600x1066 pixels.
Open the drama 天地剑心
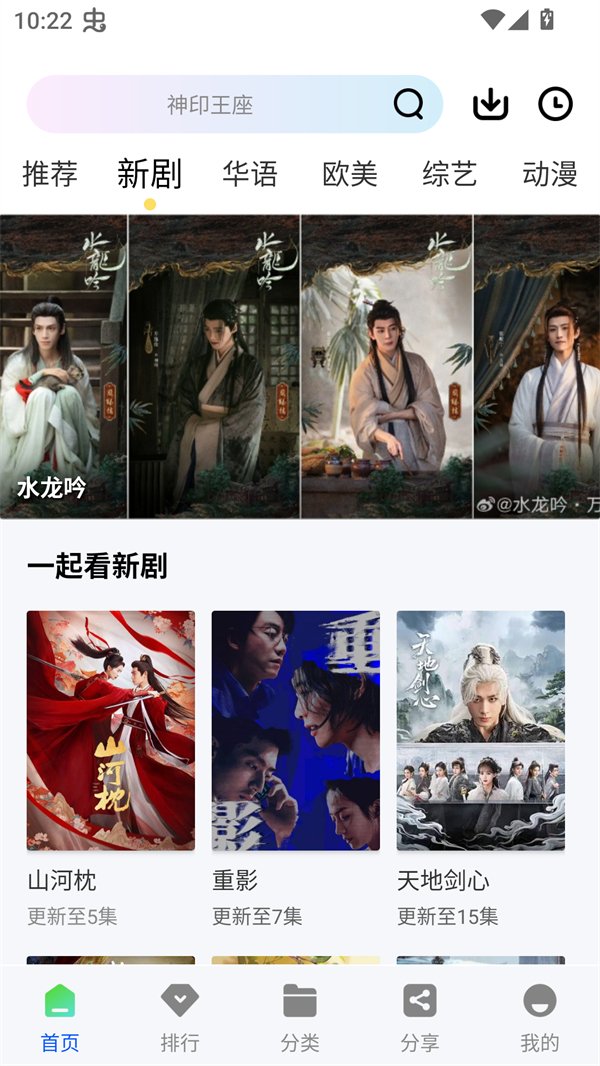(481, 731)
